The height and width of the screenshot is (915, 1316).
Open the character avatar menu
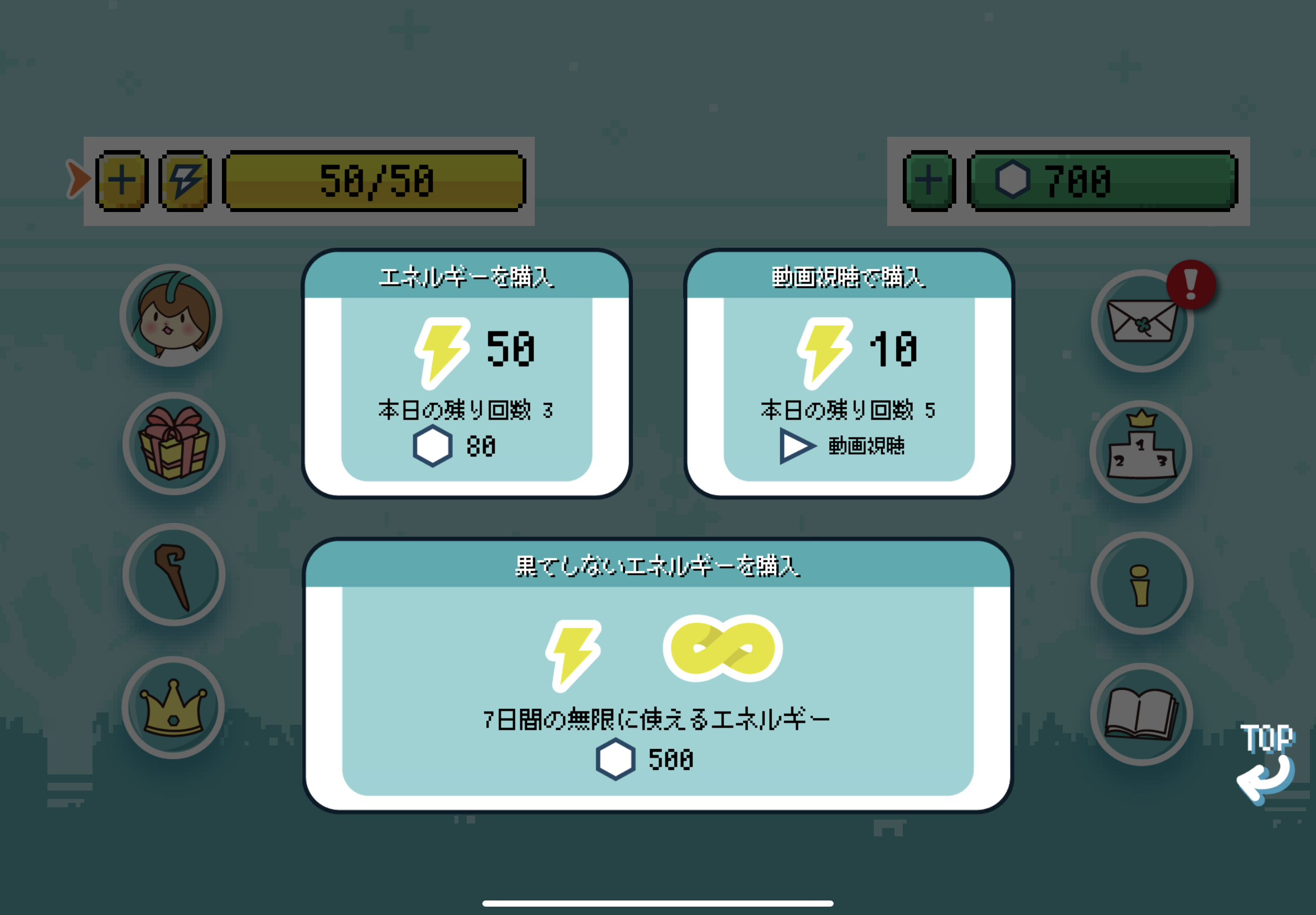click(171, 316)
